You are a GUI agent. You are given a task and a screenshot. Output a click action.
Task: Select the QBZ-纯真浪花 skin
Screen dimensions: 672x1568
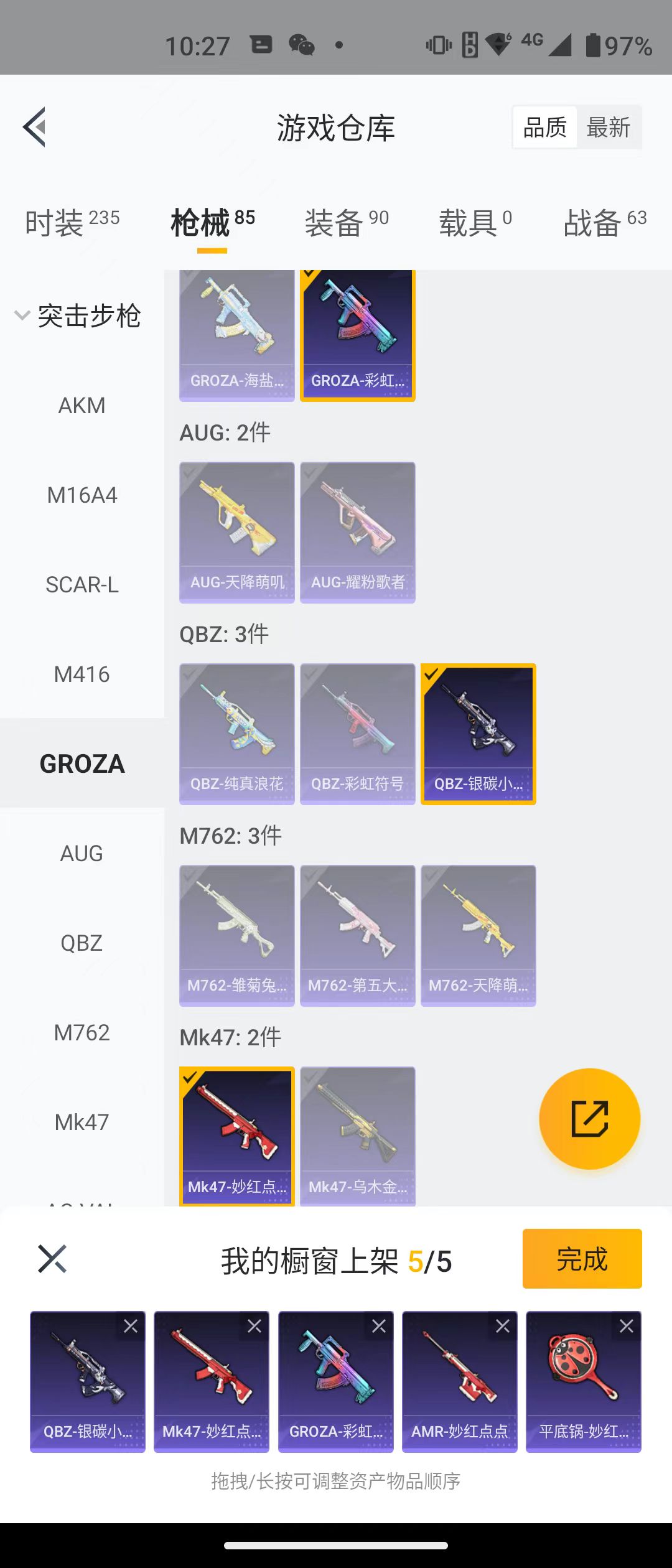236,734
